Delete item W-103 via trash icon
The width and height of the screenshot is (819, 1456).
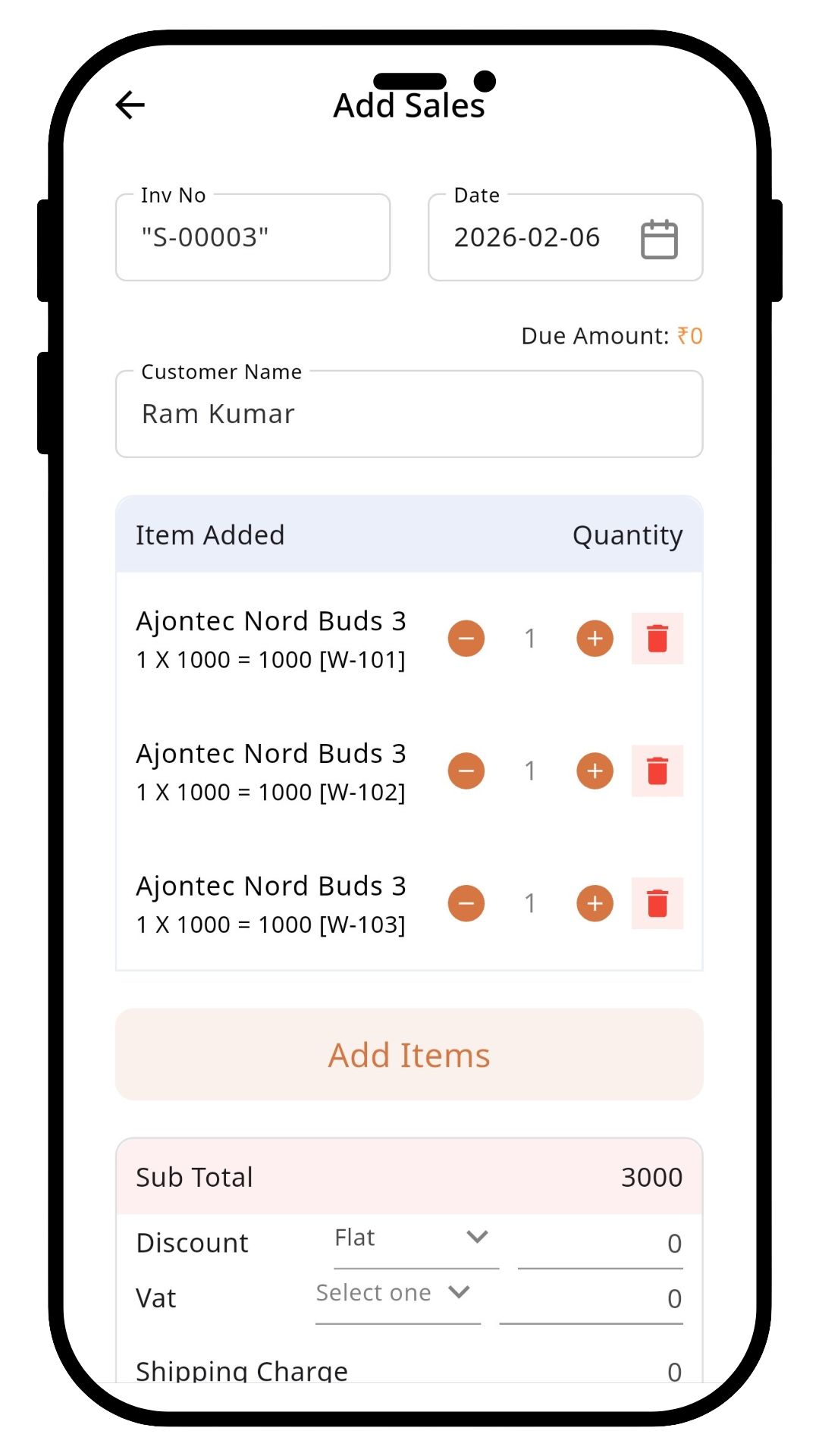tap(657, 904)
